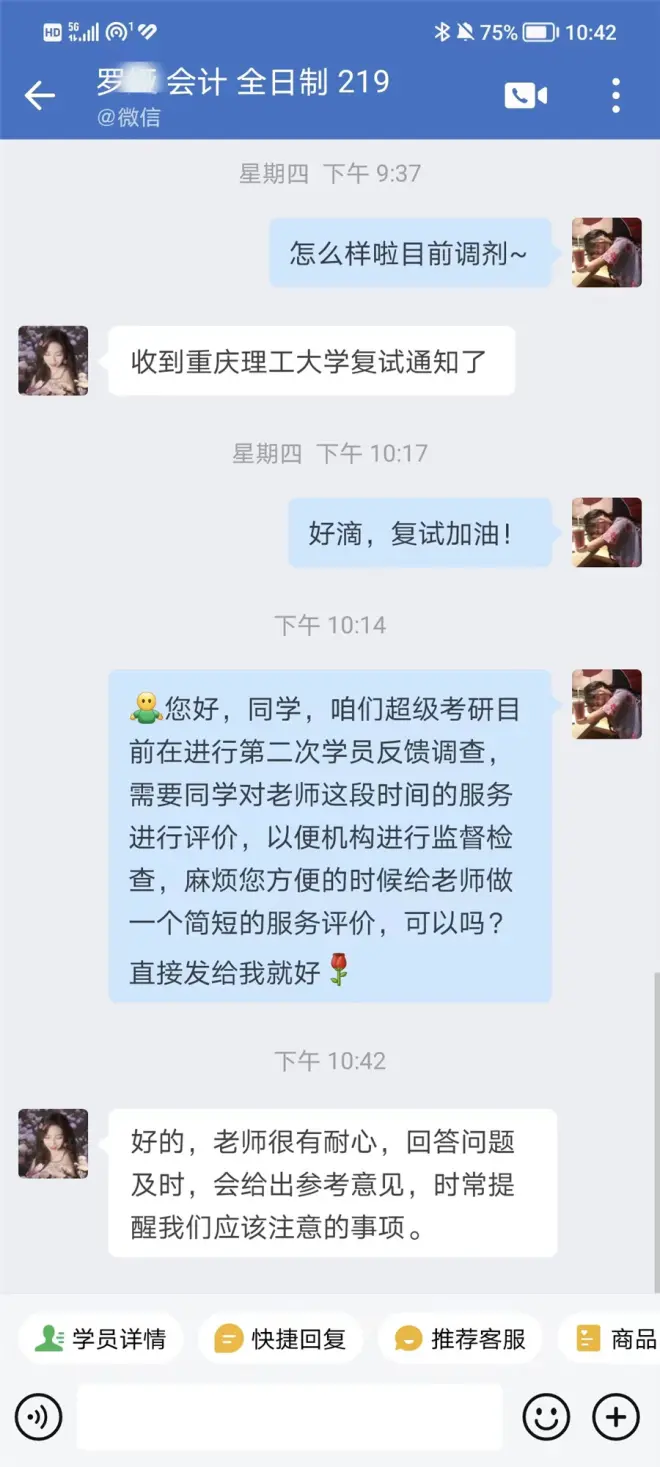Open 学员详情 quick action
This screenshot has height=1467, width=660.
101,1339
